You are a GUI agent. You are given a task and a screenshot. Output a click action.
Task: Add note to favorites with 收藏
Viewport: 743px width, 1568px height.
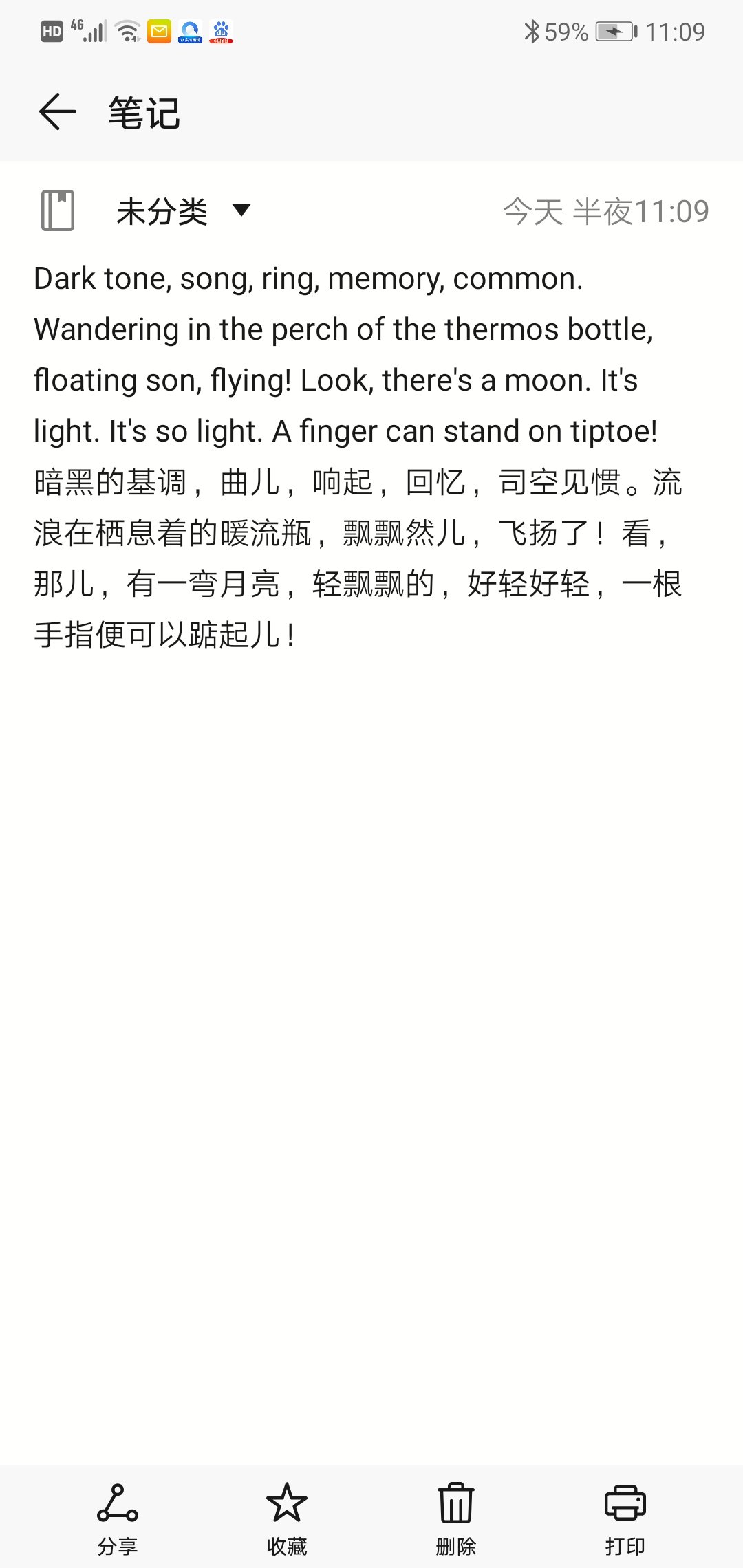click(x=286, y=1518)
